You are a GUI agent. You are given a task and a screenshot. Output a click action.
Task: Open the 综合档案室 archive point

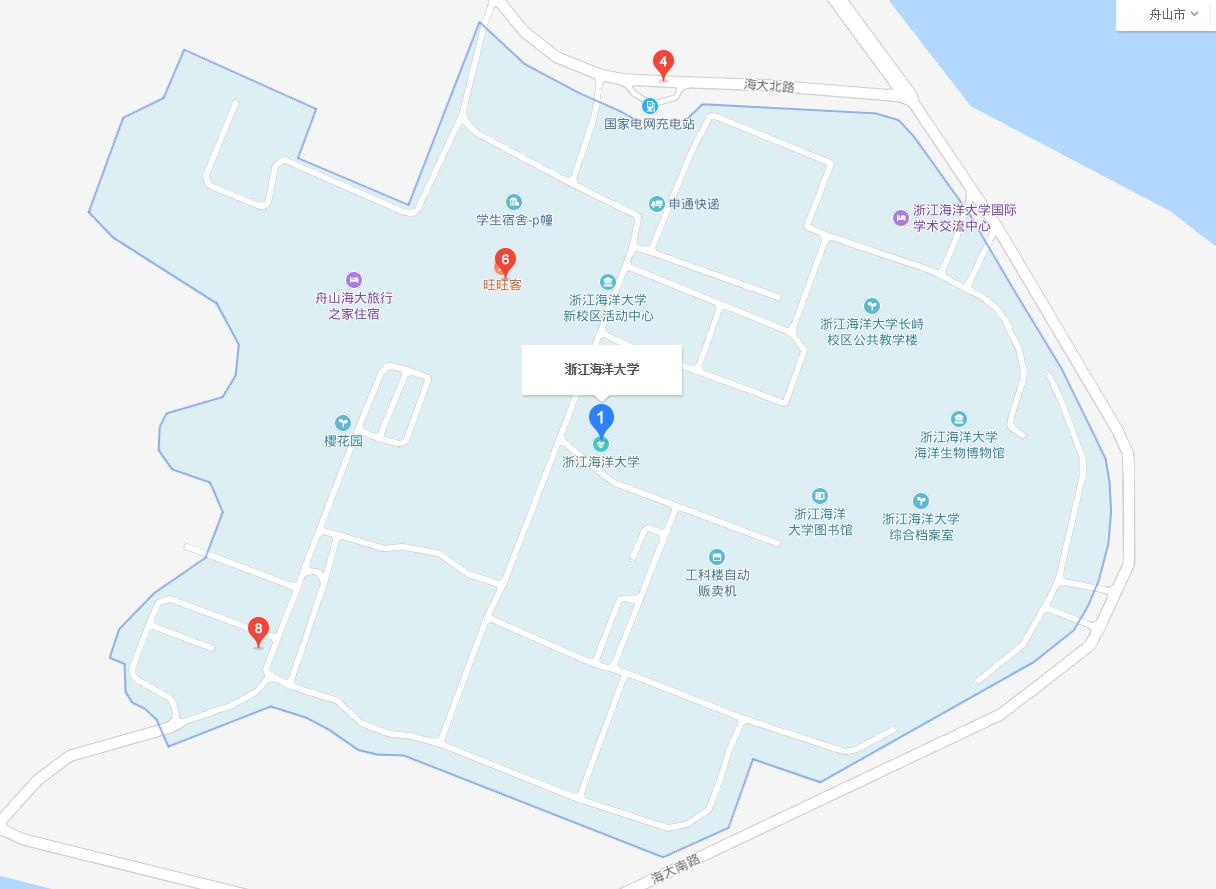(920, 501)
